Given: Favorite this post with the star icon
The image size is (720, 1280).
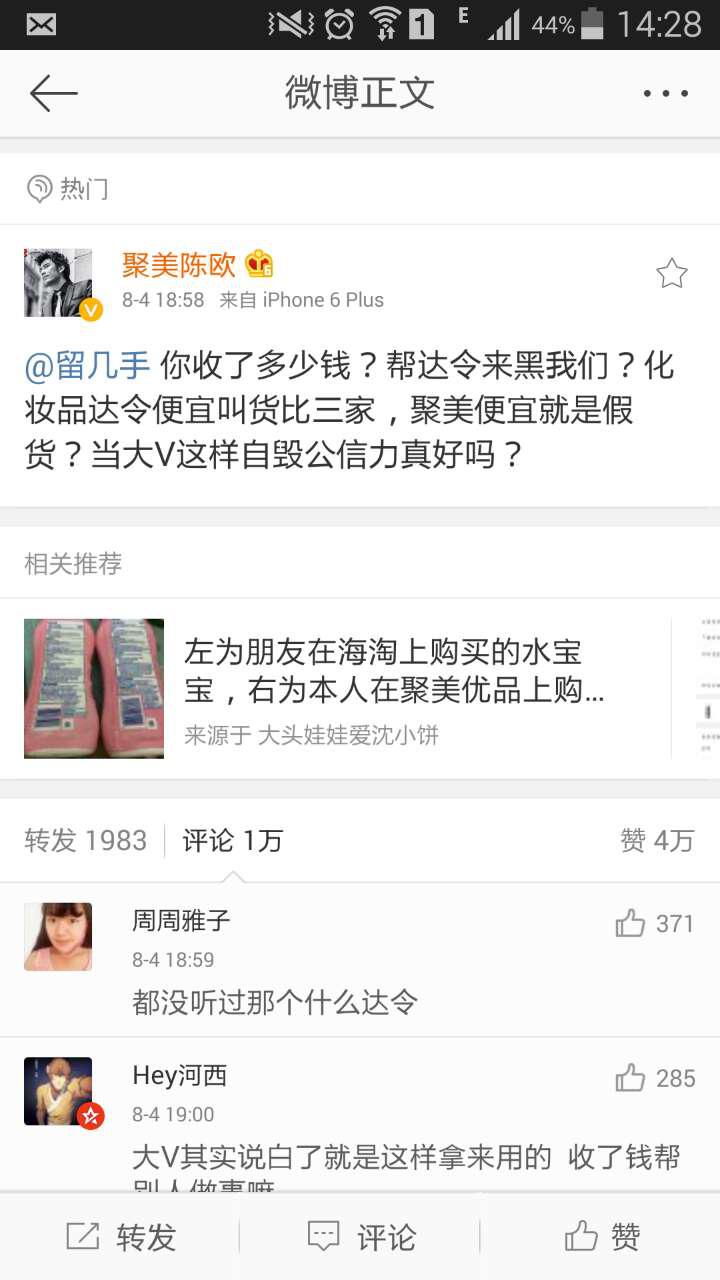Looking at the screenshot, I should 671,274.
